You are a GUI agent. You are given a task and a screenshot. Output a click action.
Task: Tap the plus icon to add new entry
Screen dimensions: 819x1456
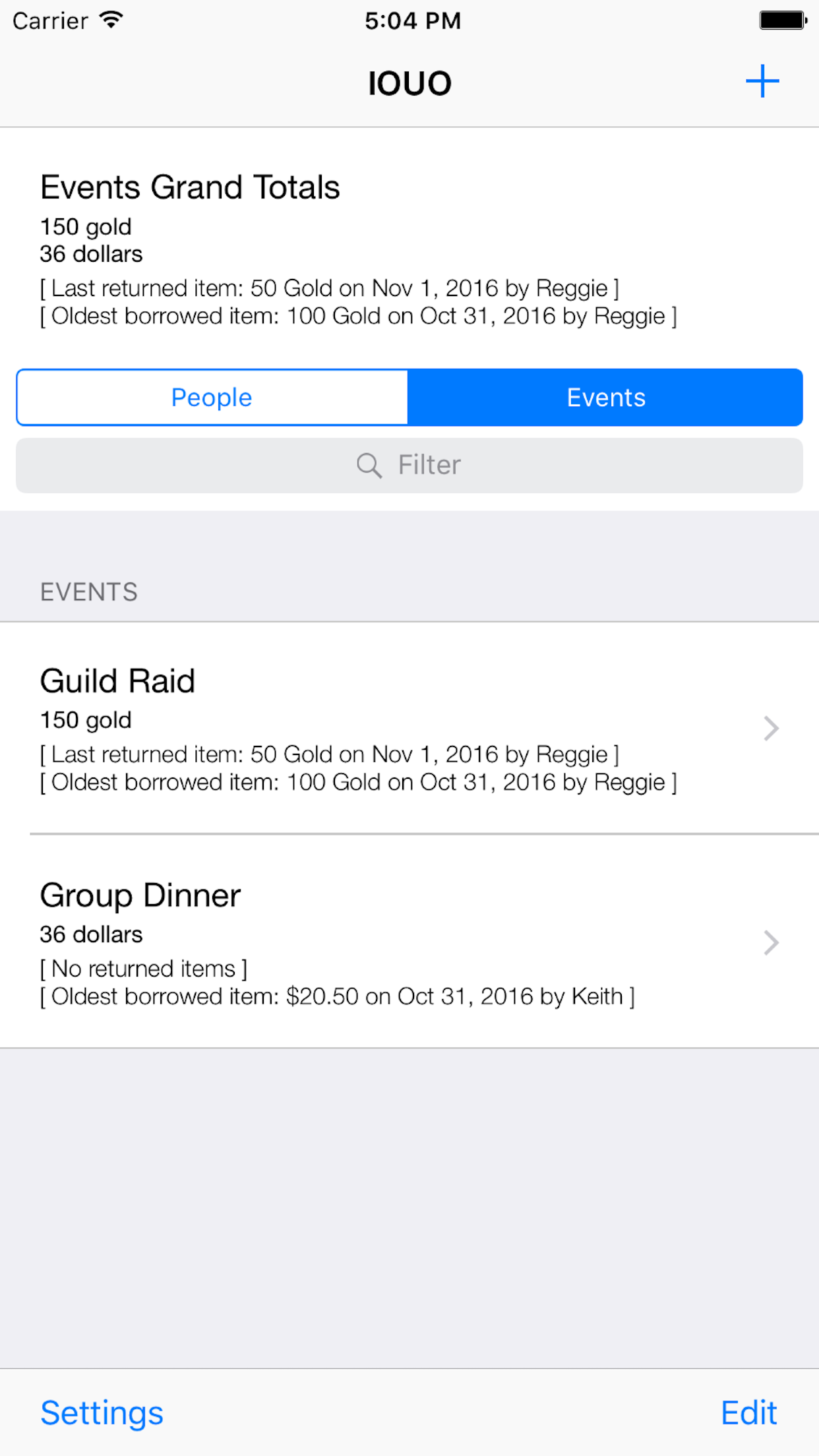coord(762,81)
